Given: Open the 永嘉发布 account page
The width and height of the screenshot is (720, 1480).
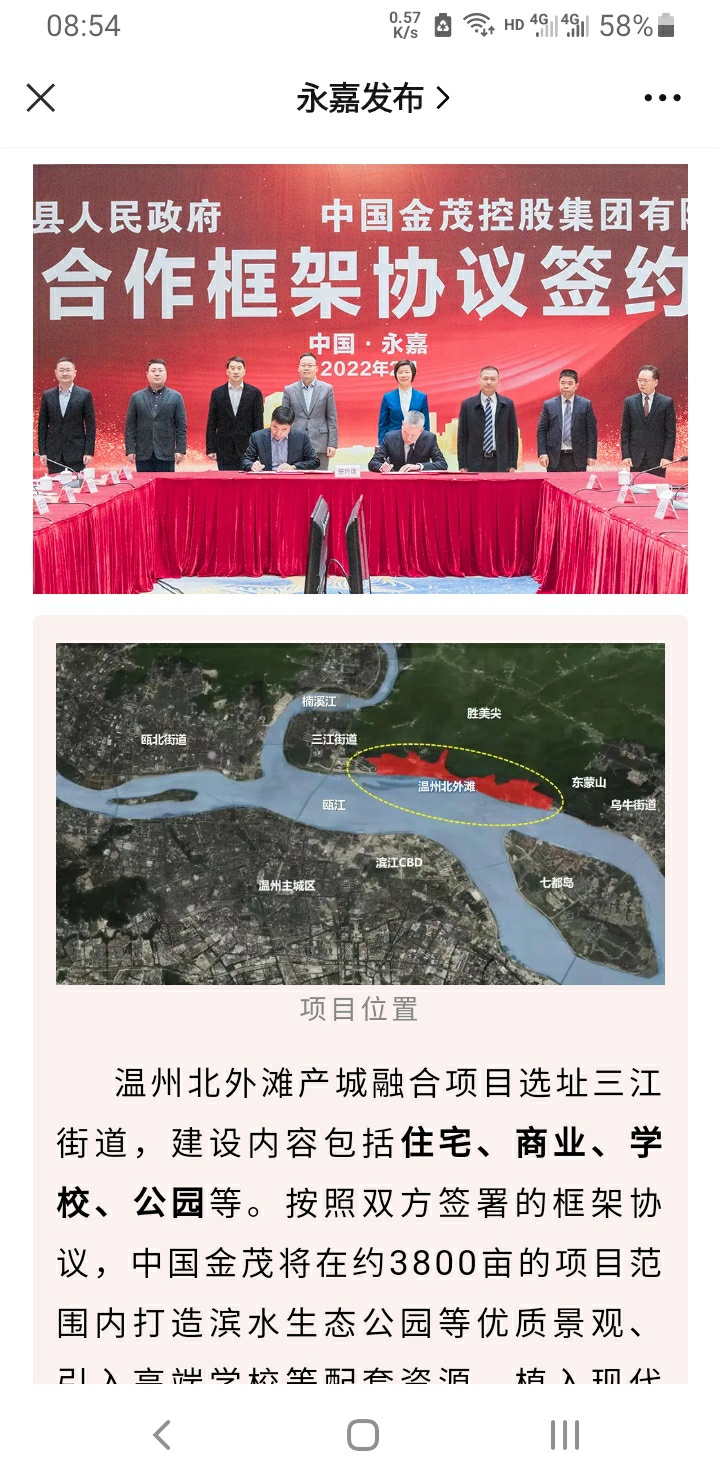Looking at the screenshot, I should 372,98.
